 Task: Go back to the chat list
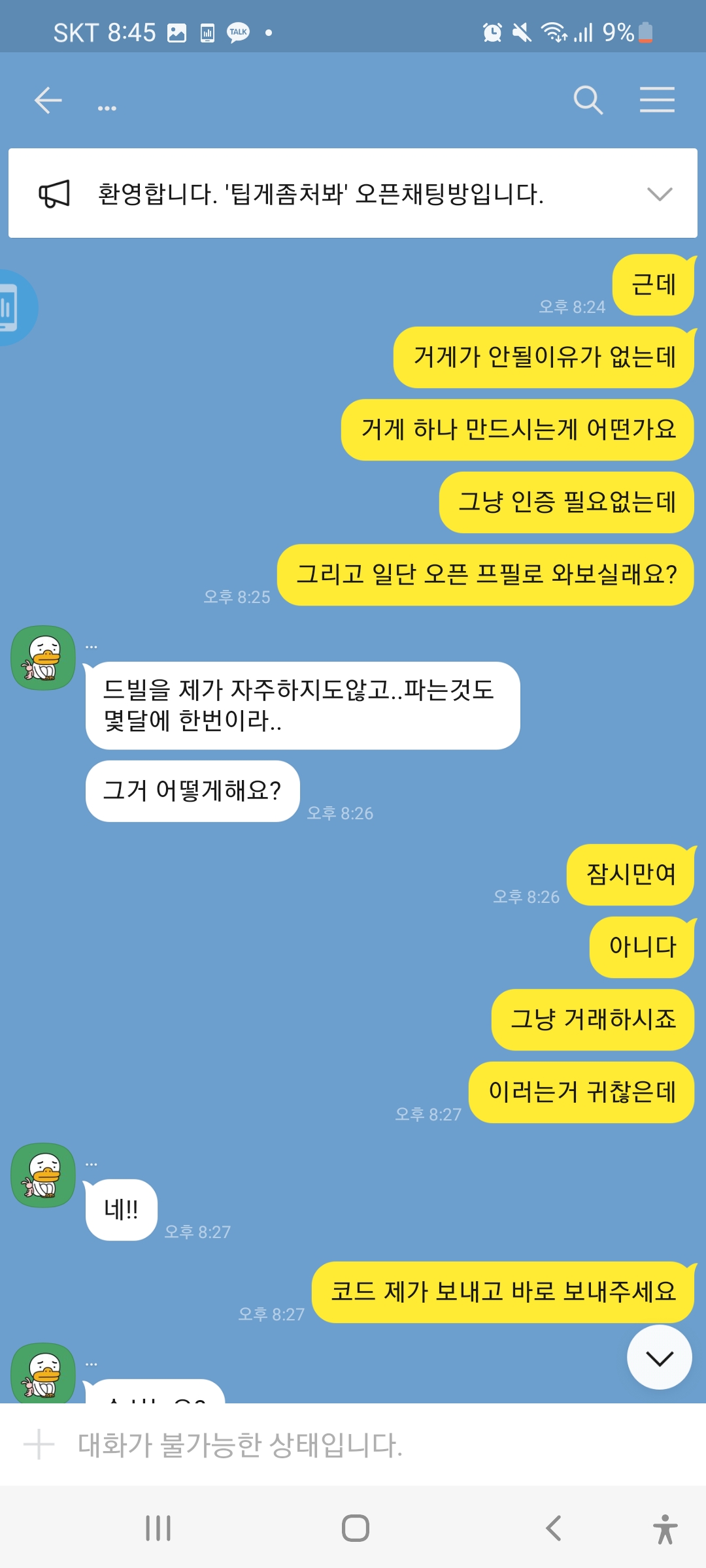point(48,101)
